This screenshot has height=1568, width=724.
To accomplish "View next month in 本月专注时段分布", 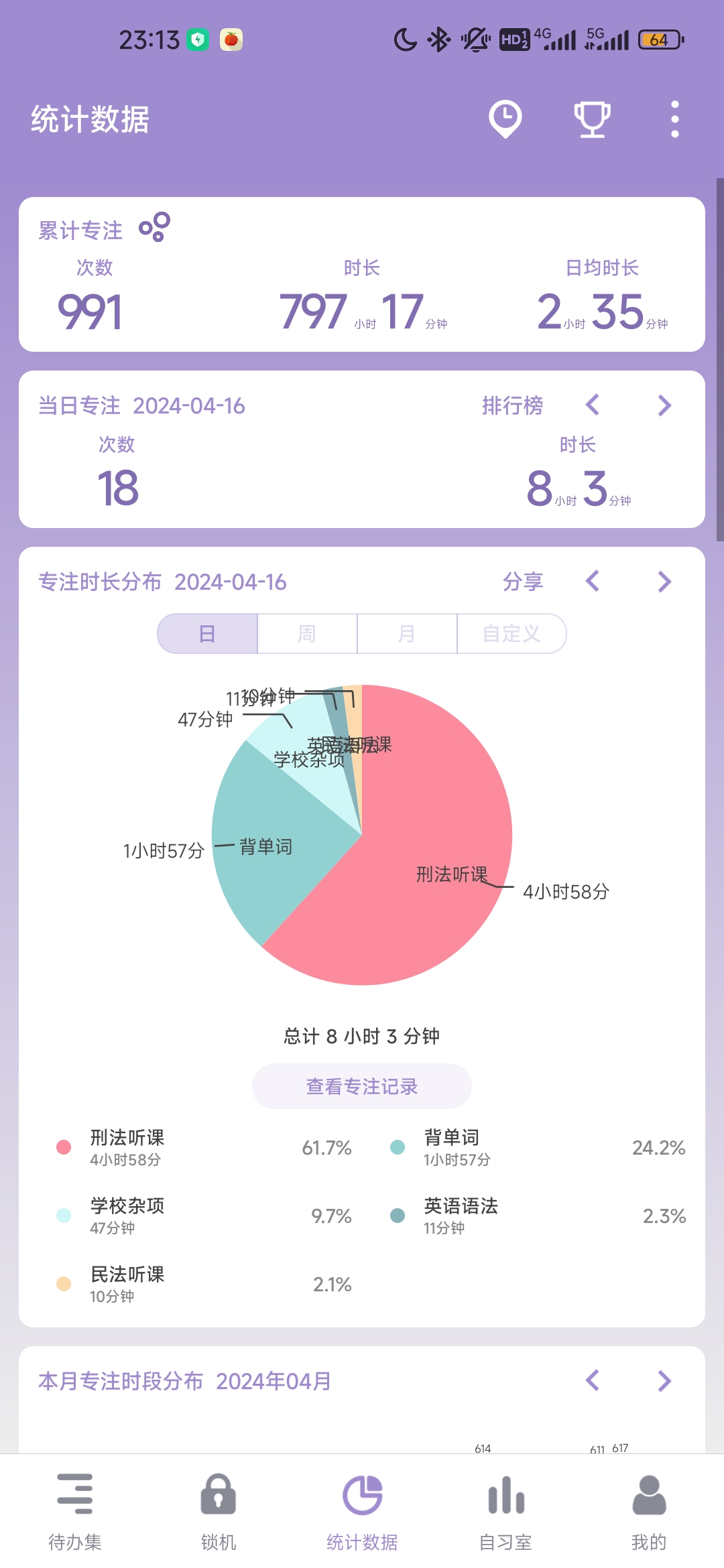I will [664, 1380].
